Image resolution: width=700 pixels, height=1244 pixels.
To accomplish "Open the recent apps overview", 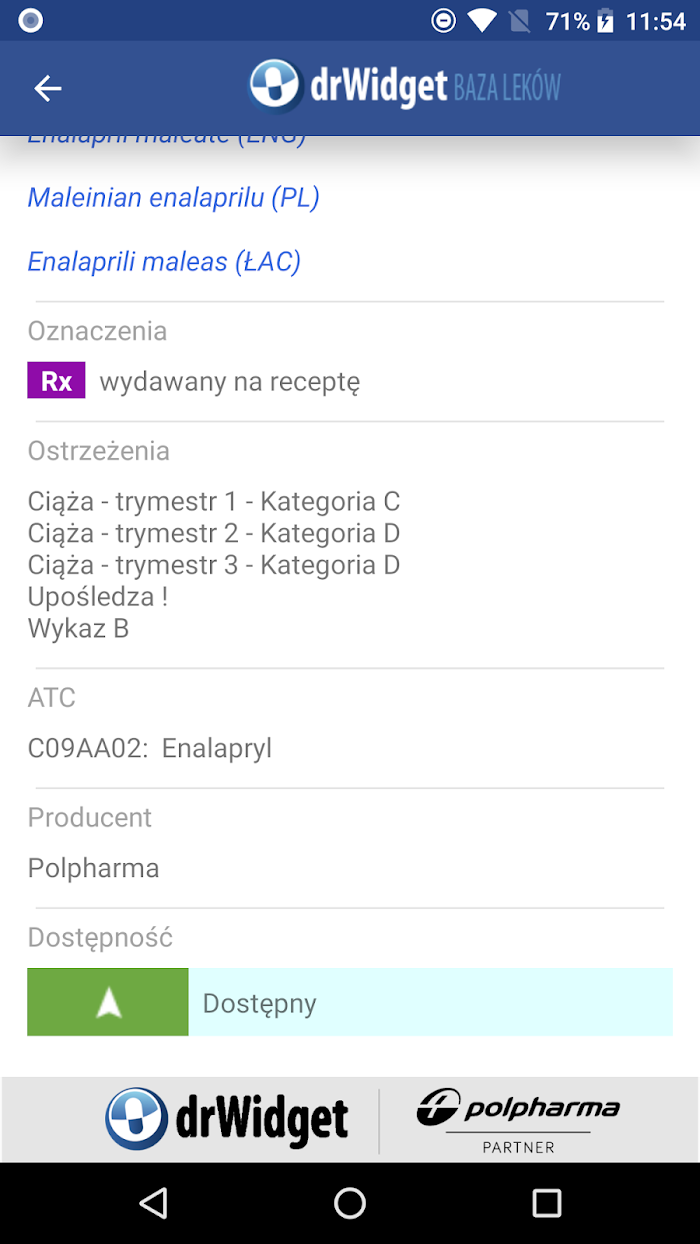I will [546, 1203].
